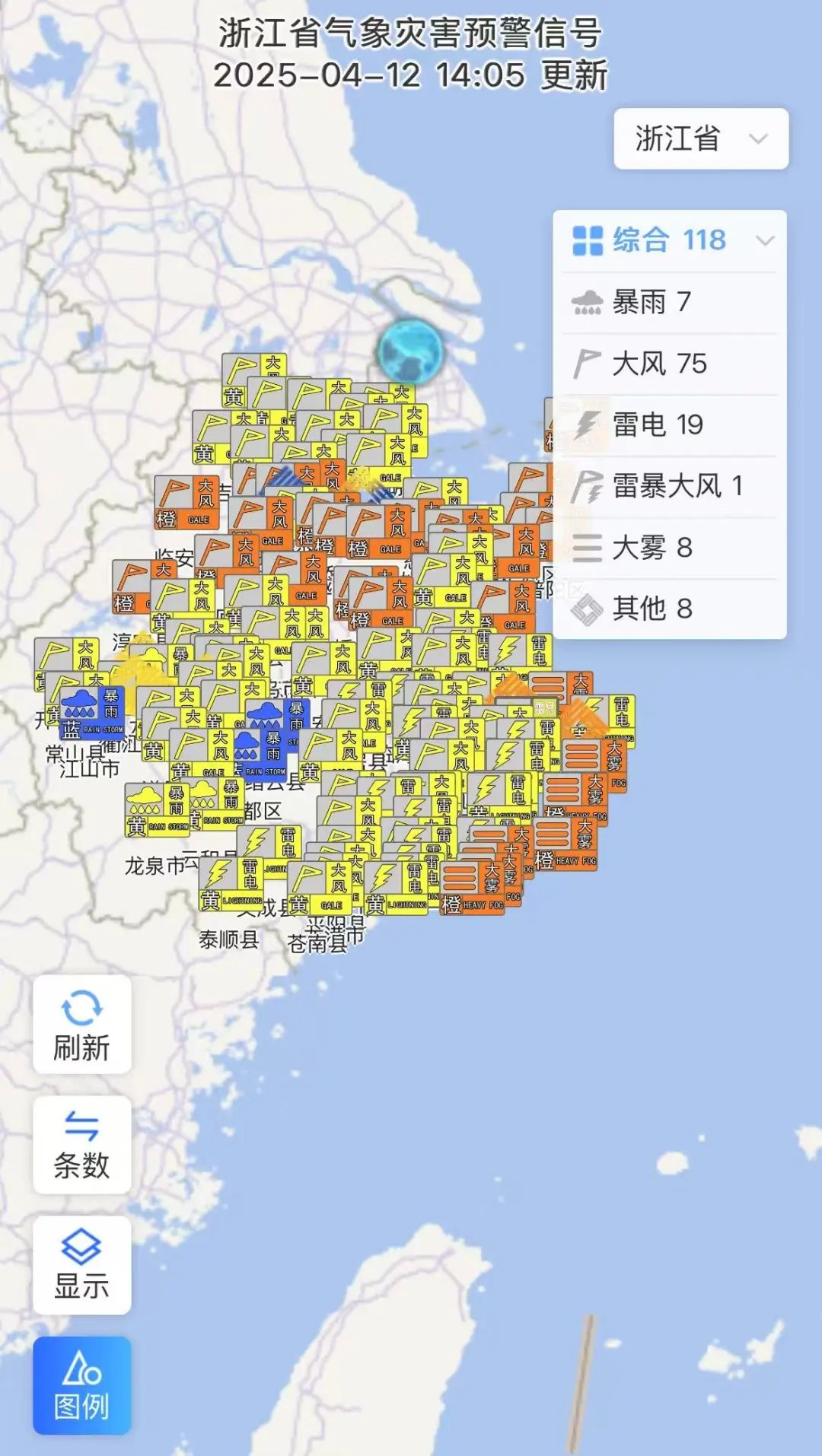Viewport: 822px width, 1456px height.
Task: Open the 图例 legend
Action: [x=81, y=1385]
